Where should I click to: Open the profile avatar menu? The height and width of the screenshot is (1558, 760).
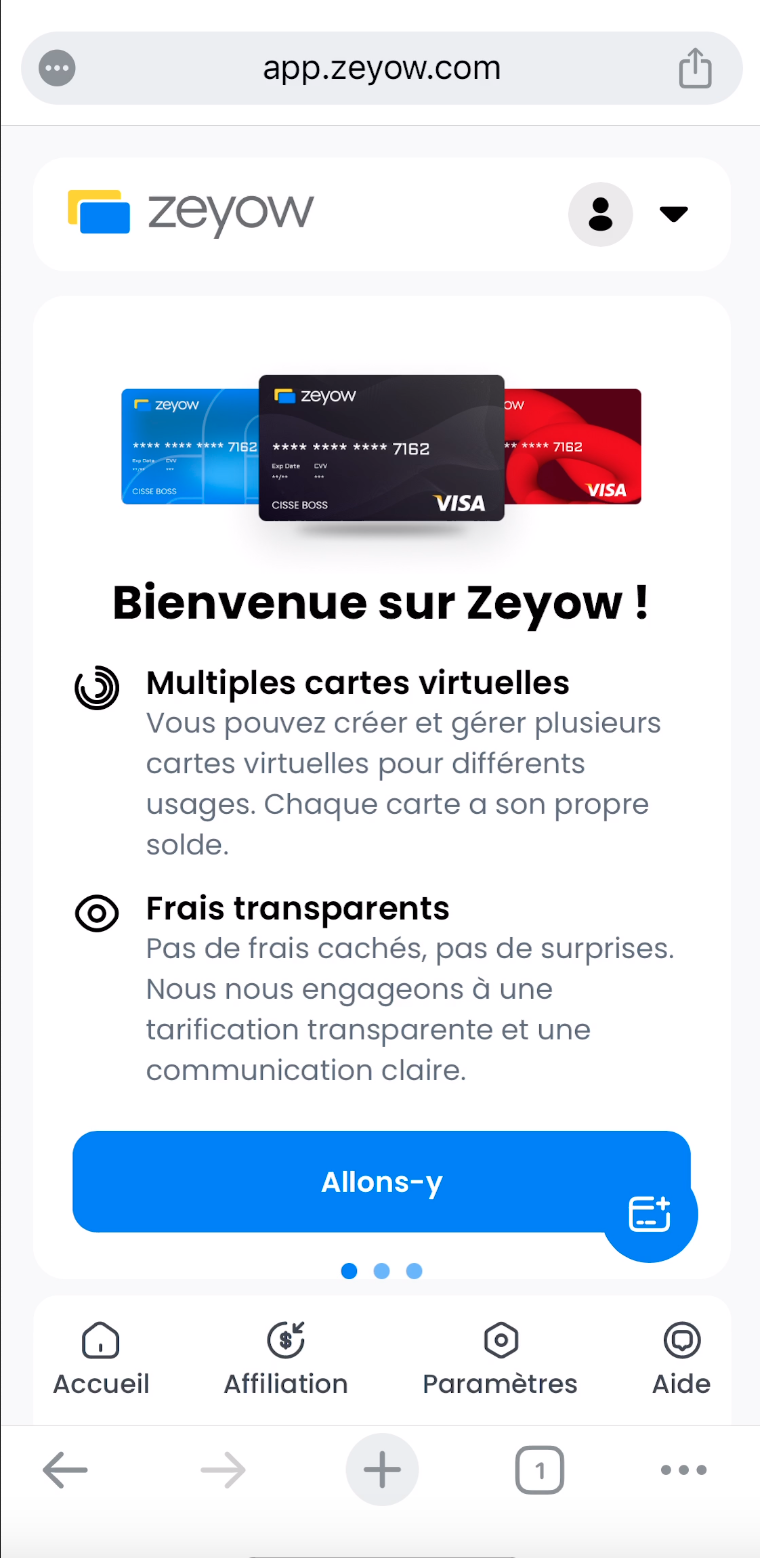click(x=600, y=214)
